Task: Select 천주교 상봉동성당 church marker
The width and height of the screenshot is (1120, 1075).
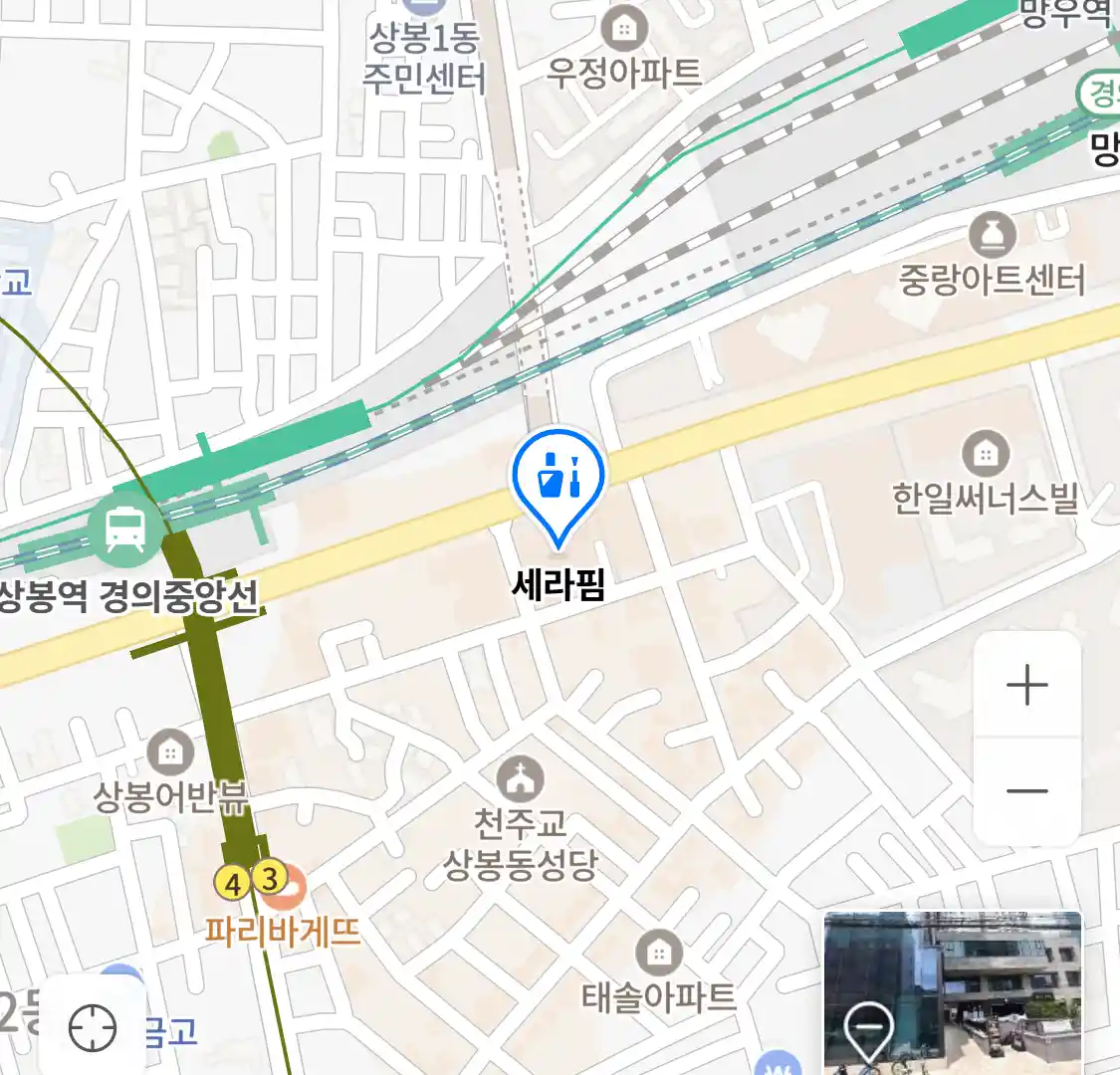Action: click(x=520, y=779)
